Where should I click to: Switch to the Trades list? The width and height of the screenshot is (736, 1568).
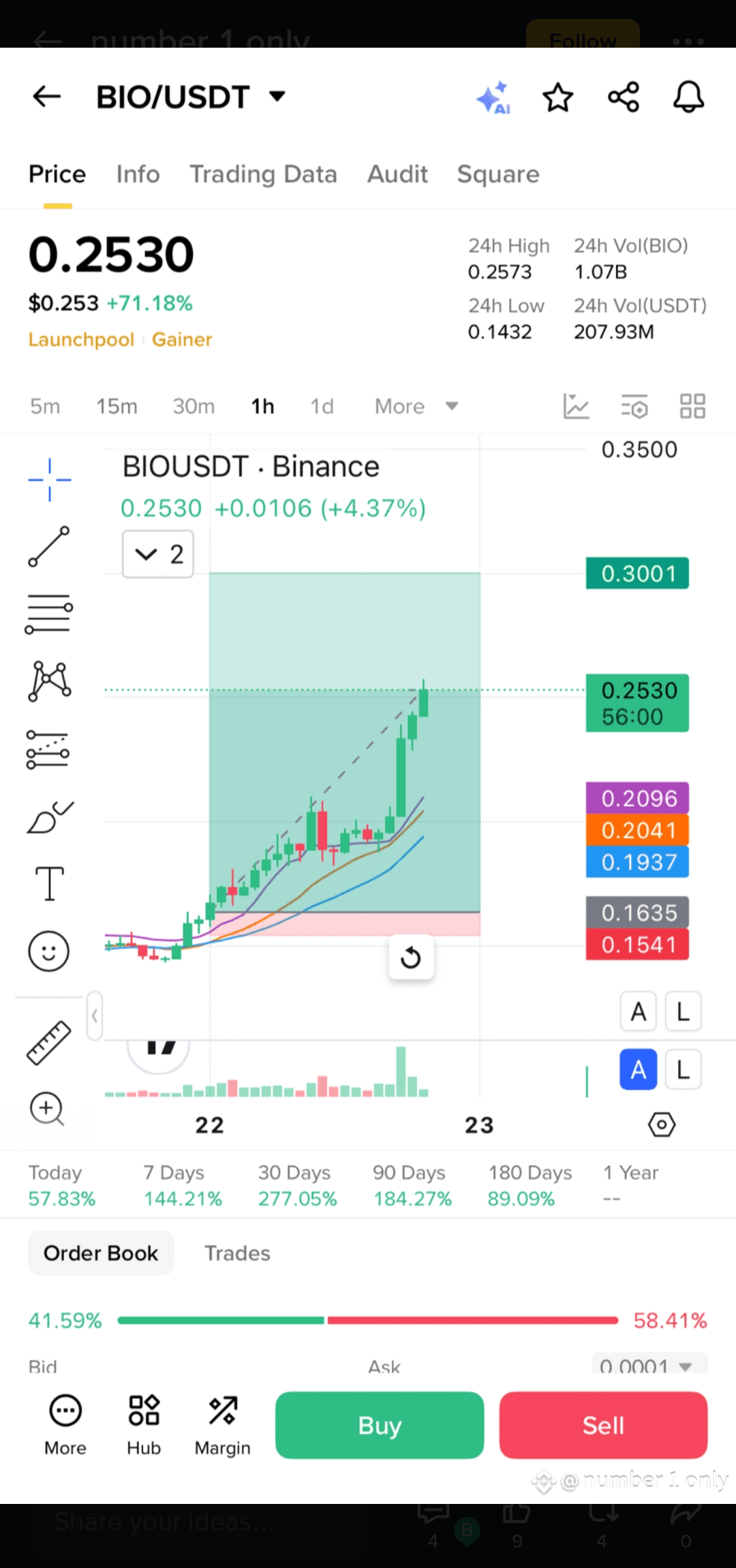point(237,1253)
